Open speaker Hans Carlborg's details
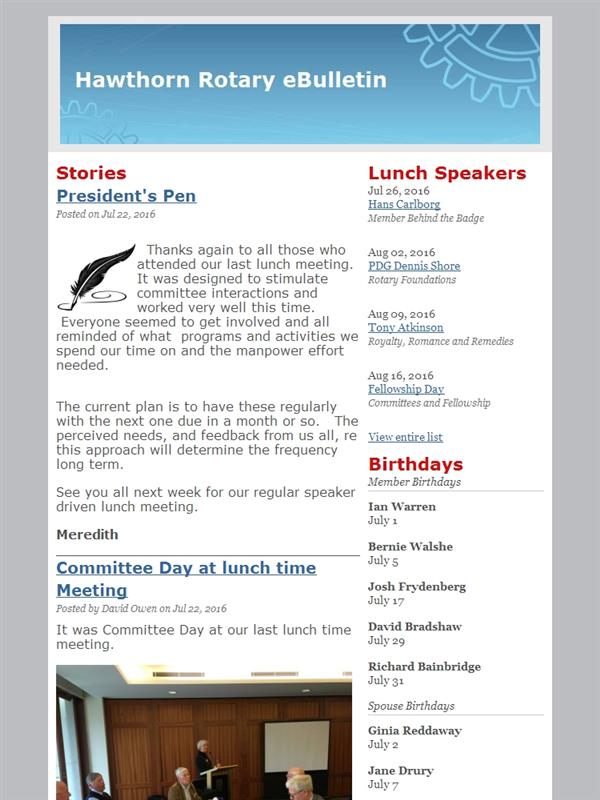The width and height of the screenshot is (600, 800). 404,204
